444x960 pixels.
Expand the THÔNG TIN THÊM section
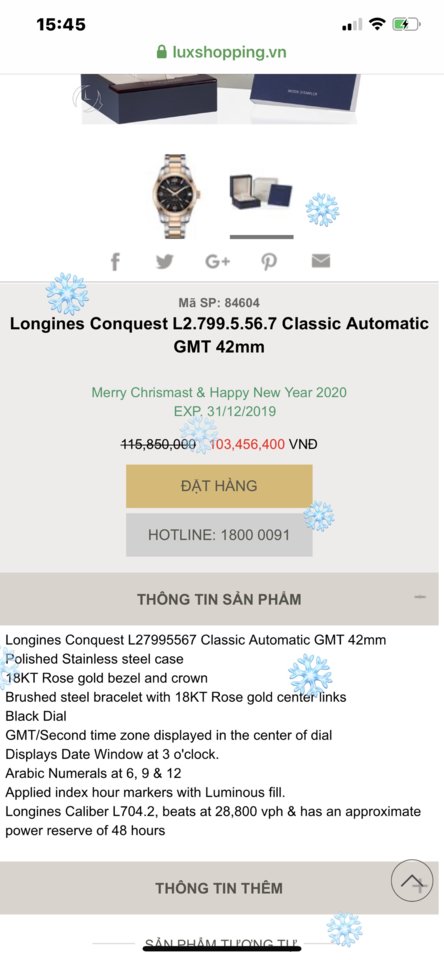click(219, 888)
